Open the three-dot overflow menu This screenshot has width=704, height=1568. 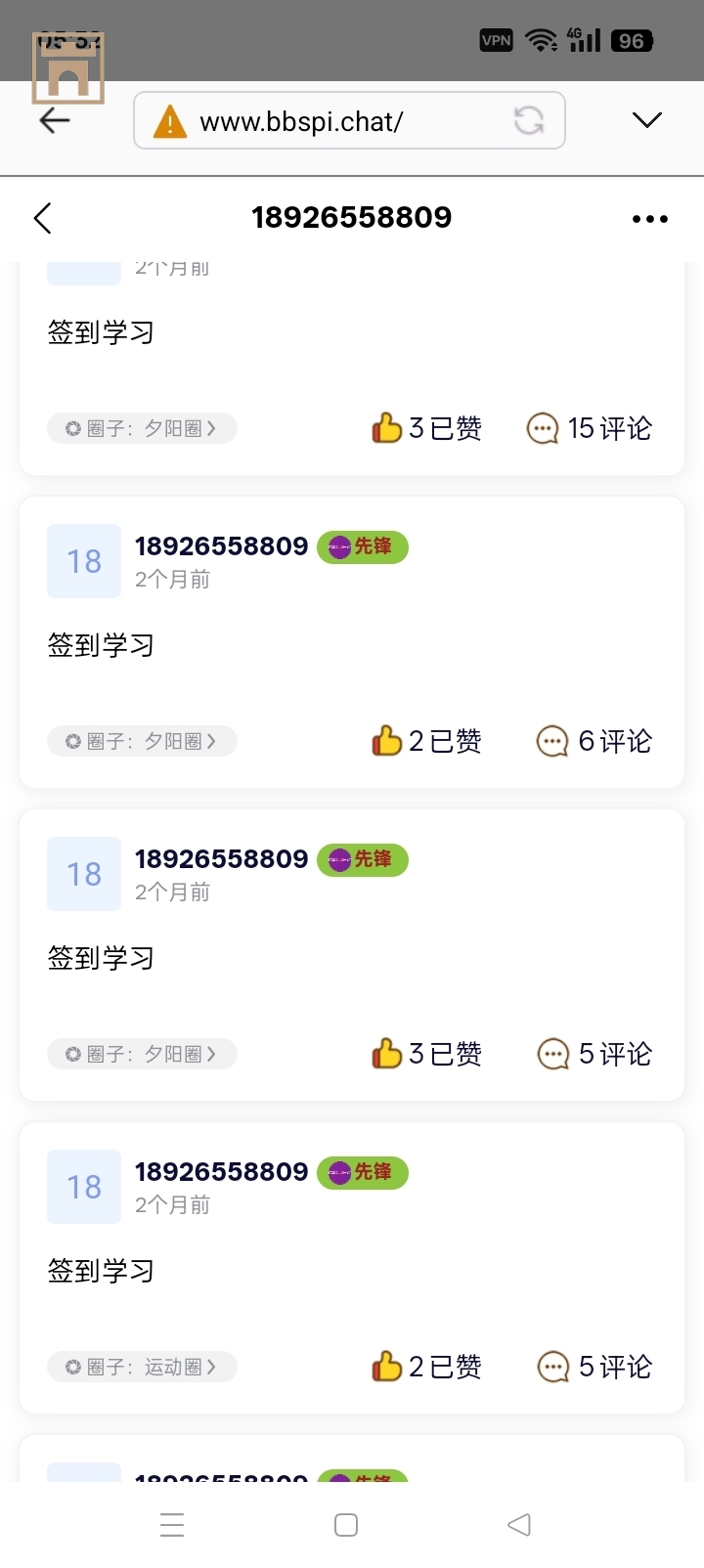point(650,219)
